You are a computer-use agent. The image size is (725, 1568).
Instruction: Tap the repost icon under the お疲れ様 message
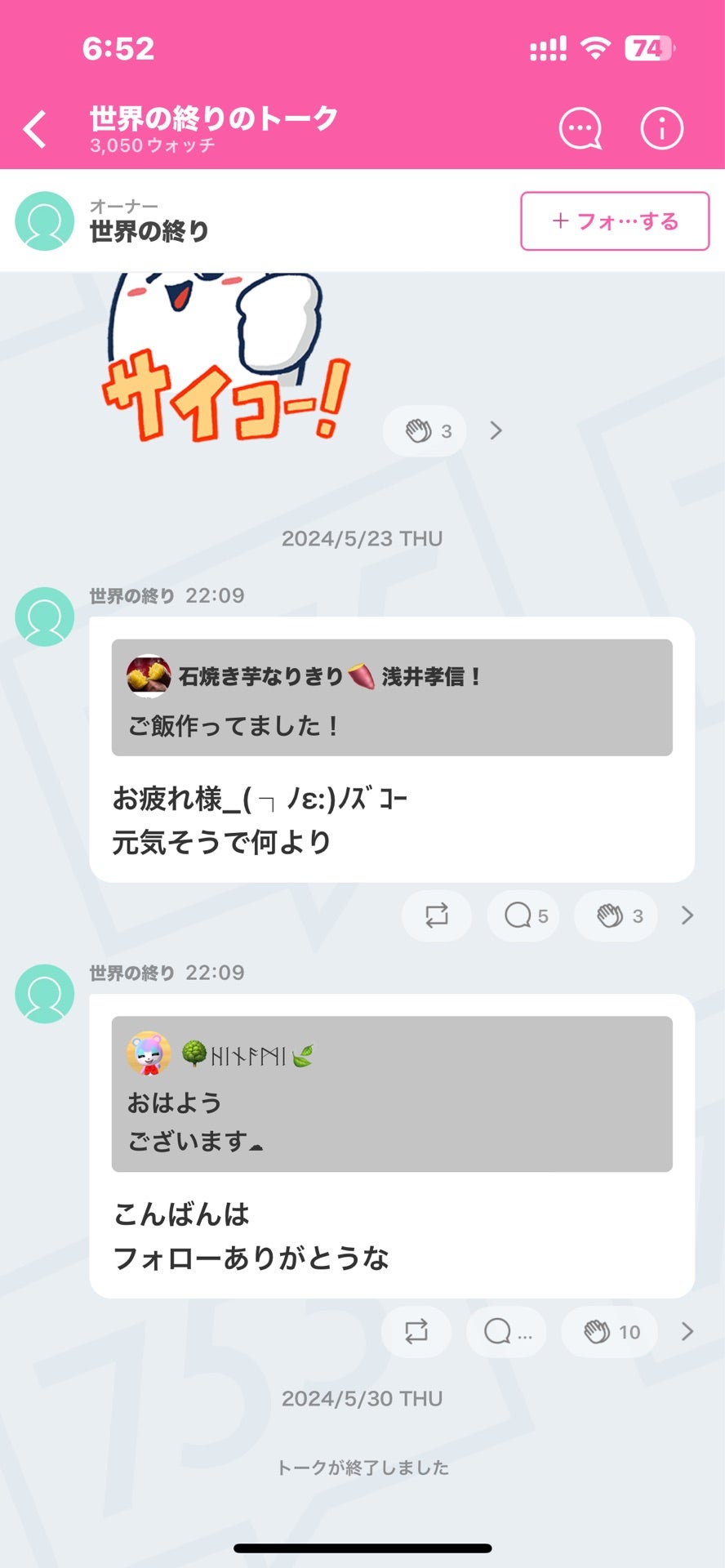(438, 915)
